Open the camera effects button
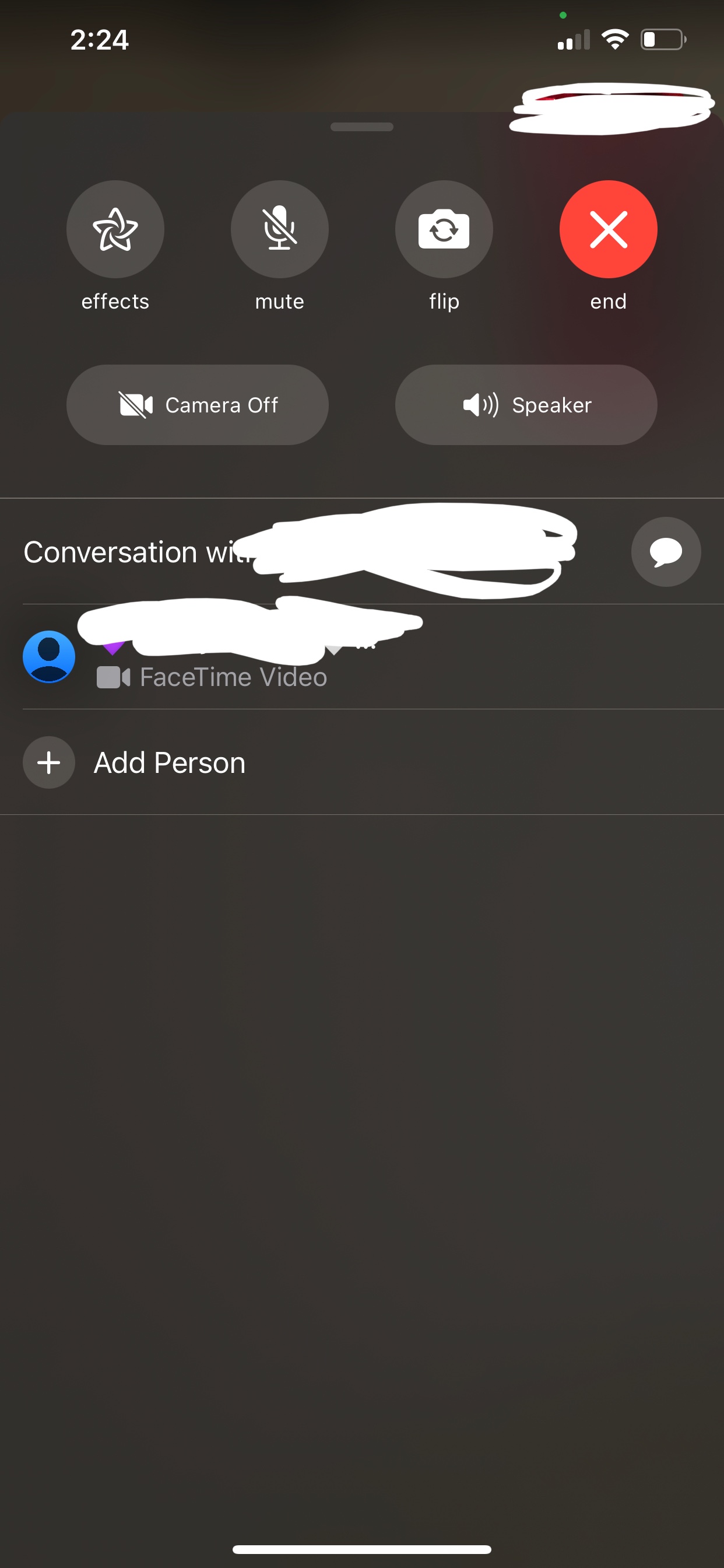724x1568 pixels. coord(115,229)
